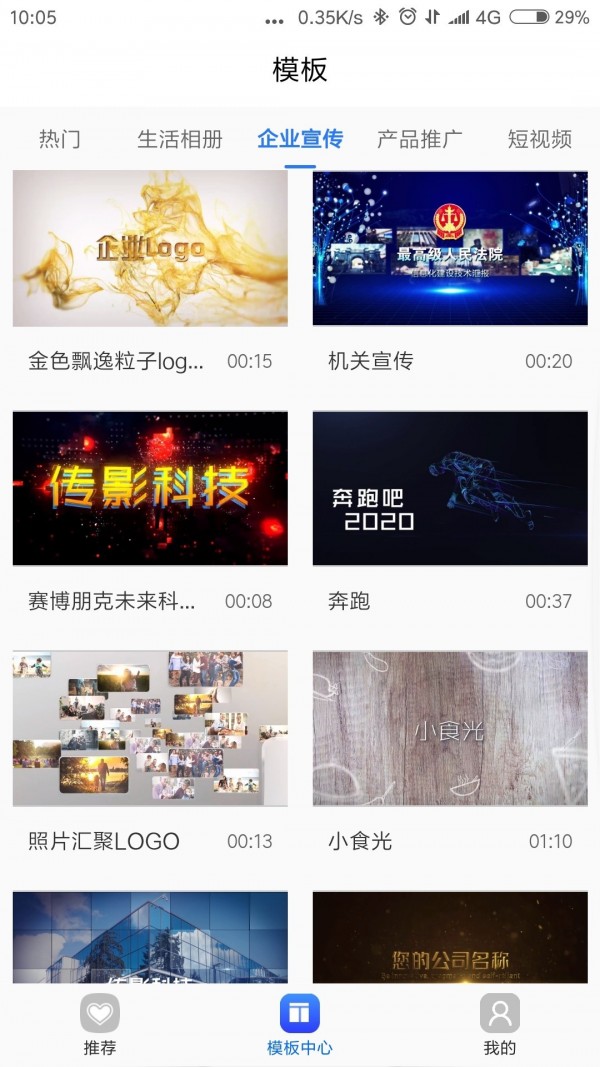Screen dimensions: 600x1067
Task: Open the glass building template
Action: pyautogui.click(x=150, y=937)
